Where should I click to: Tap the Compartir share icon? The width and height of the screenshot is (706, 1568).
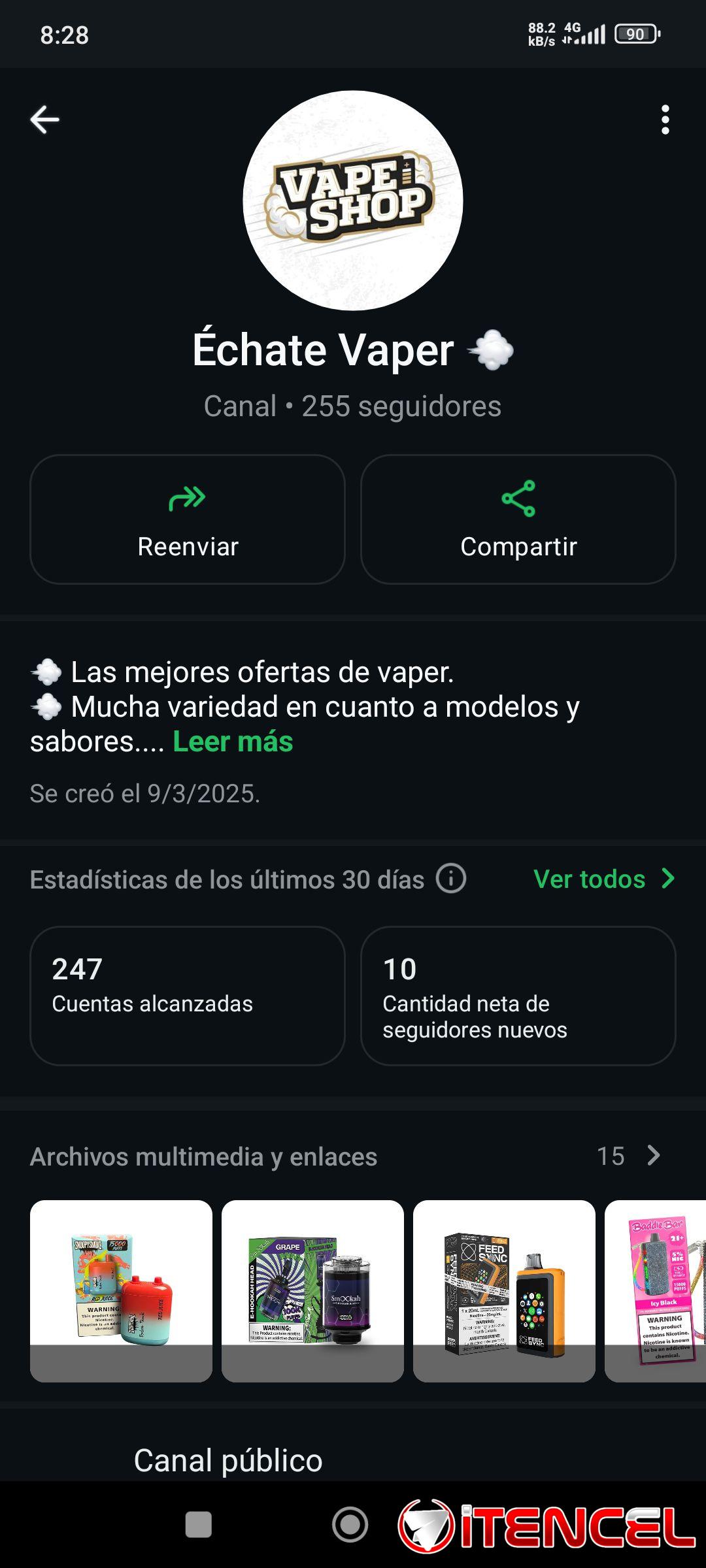coord(518,498)
